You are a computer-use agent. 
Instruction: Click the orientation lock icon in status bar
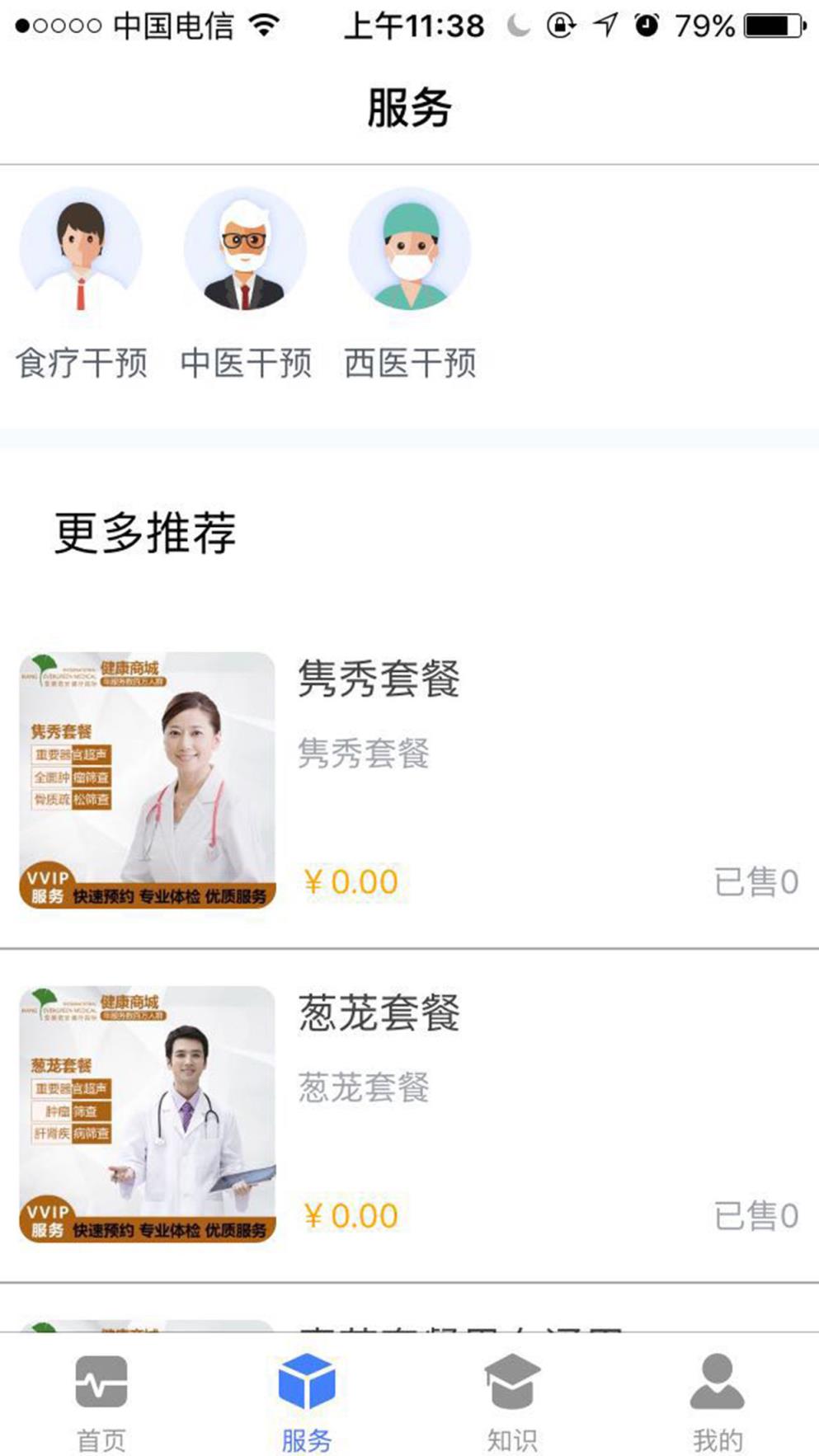[x=562, y=23]
